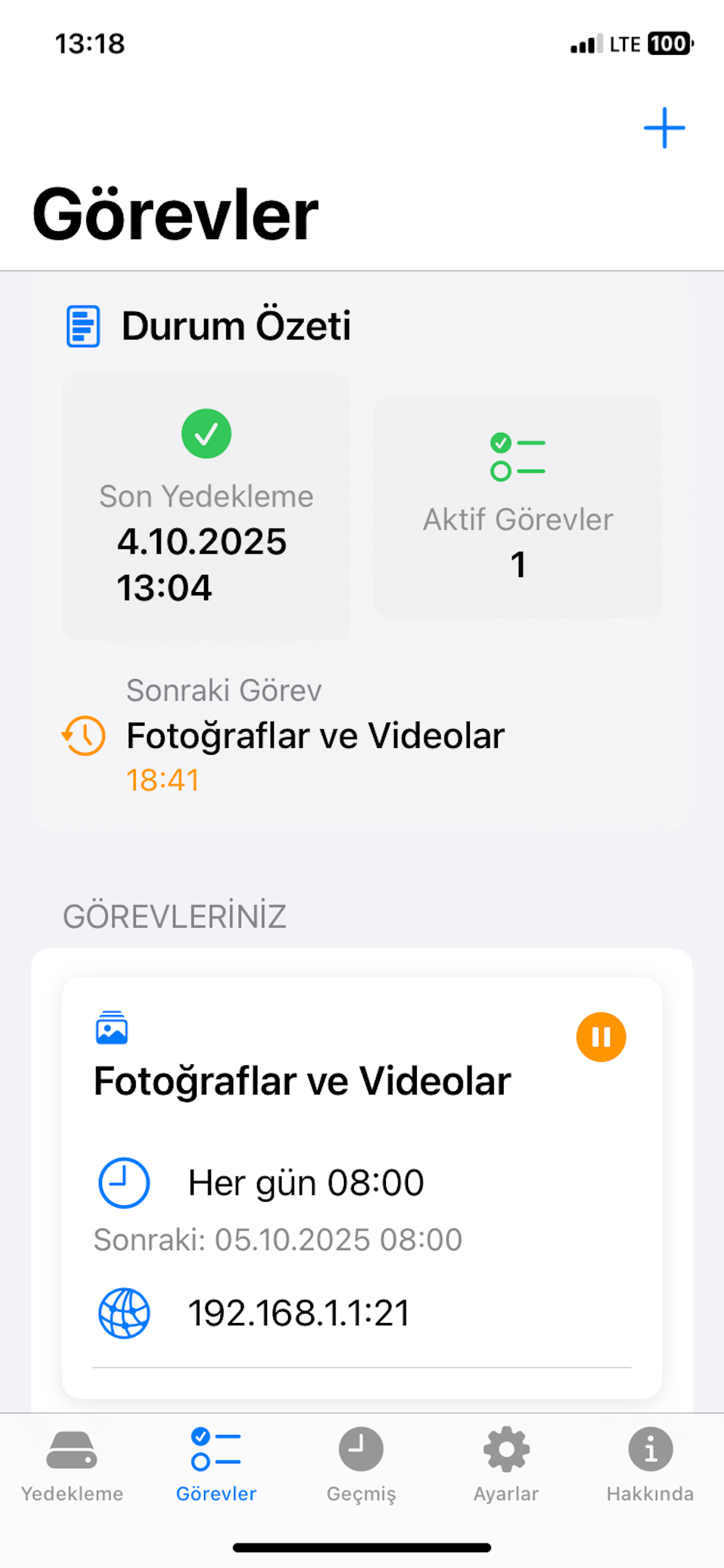Select the Sonraki Görev time 18:41
This screenshot has height=1568, width=724.
162,780
